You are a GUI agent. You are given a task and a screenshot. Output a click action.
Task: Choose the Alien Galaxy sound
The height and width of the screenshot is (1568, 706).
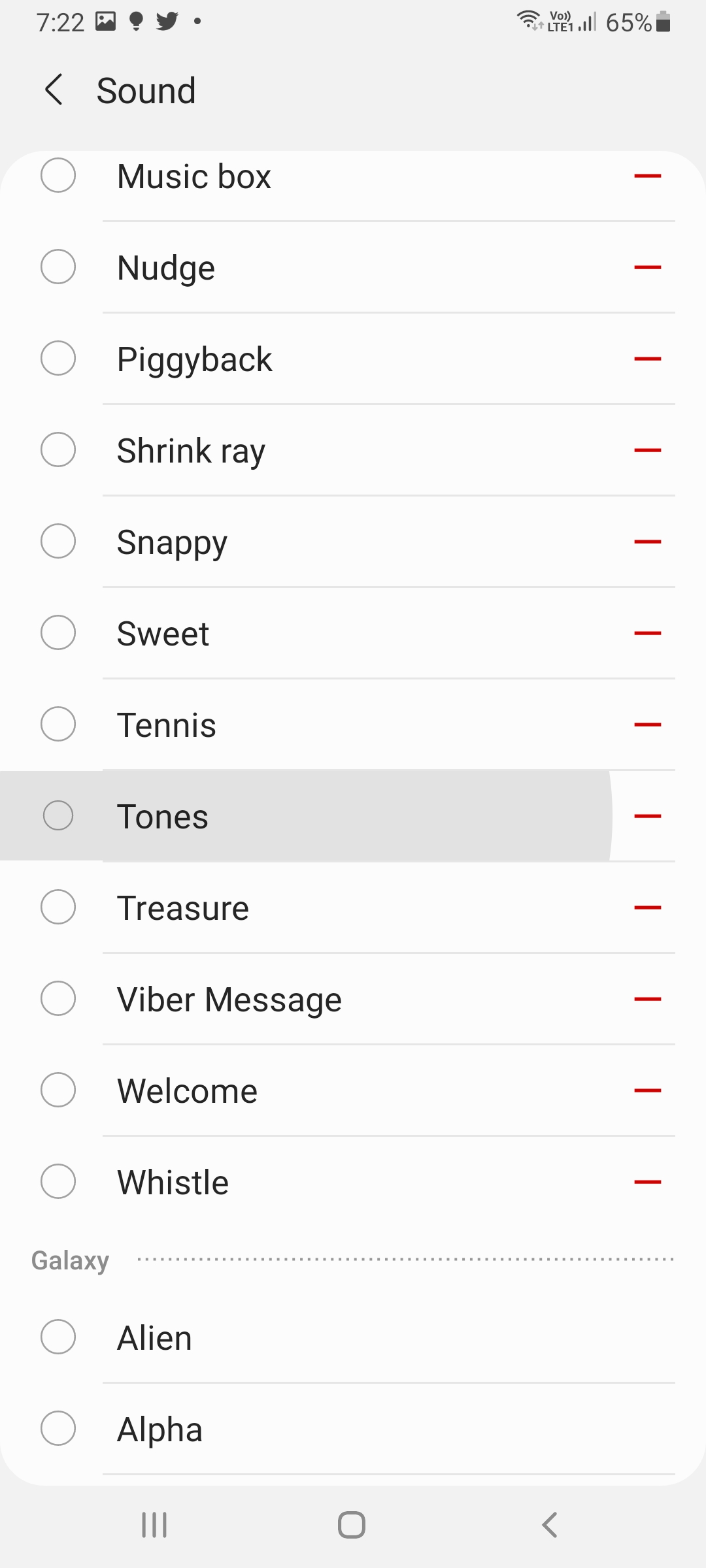pos(58,1337)
